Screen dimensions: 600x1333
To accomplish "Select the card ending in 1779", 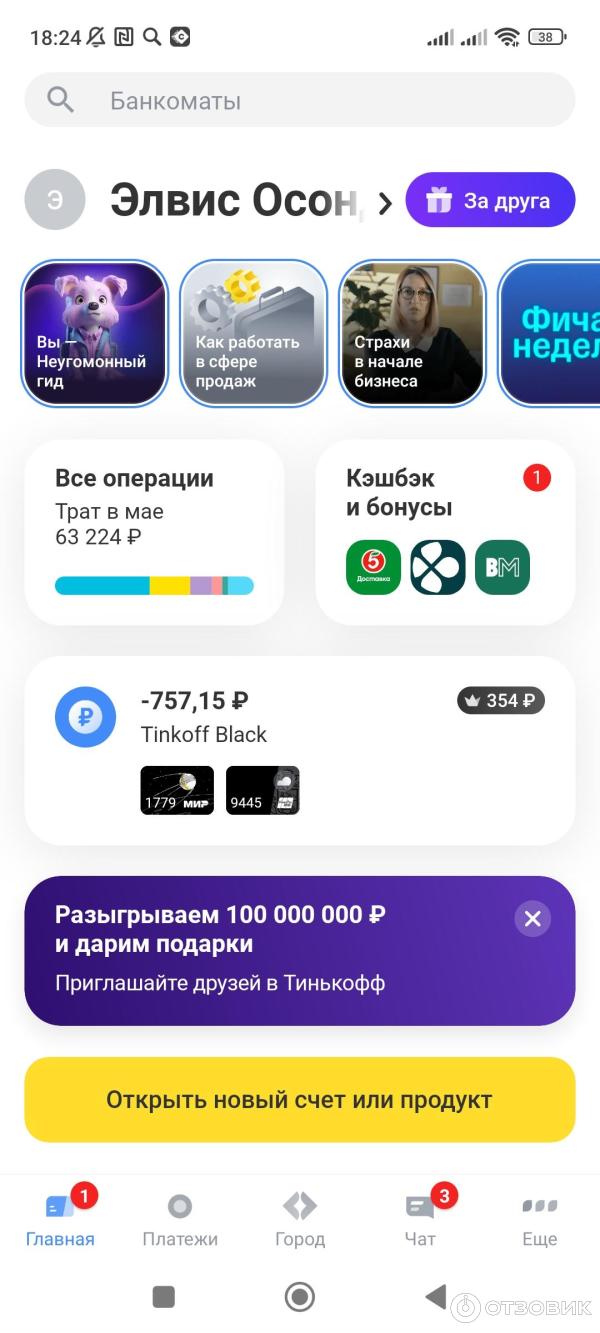I will pyautogui.click(x=177, y=790).
